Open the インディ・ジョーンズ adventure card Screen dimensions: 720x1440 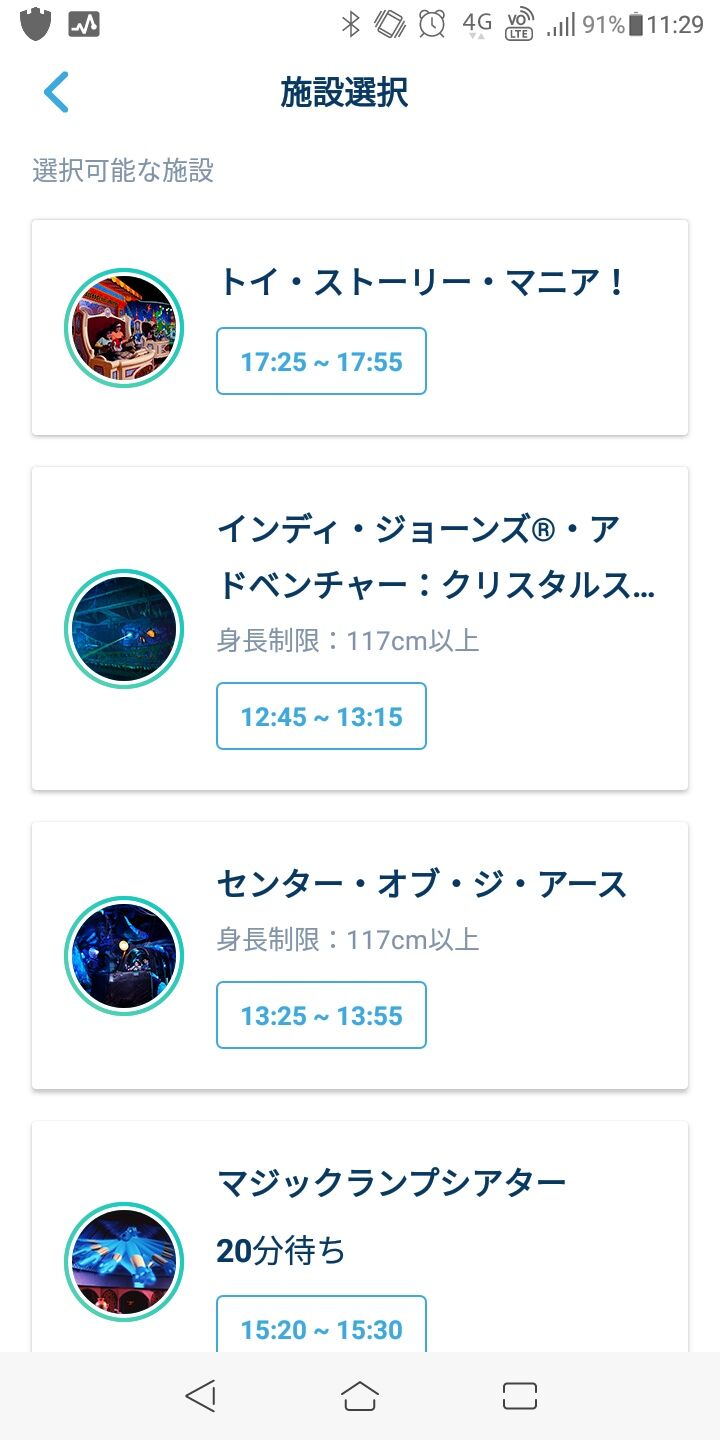[x=360, y=628]
